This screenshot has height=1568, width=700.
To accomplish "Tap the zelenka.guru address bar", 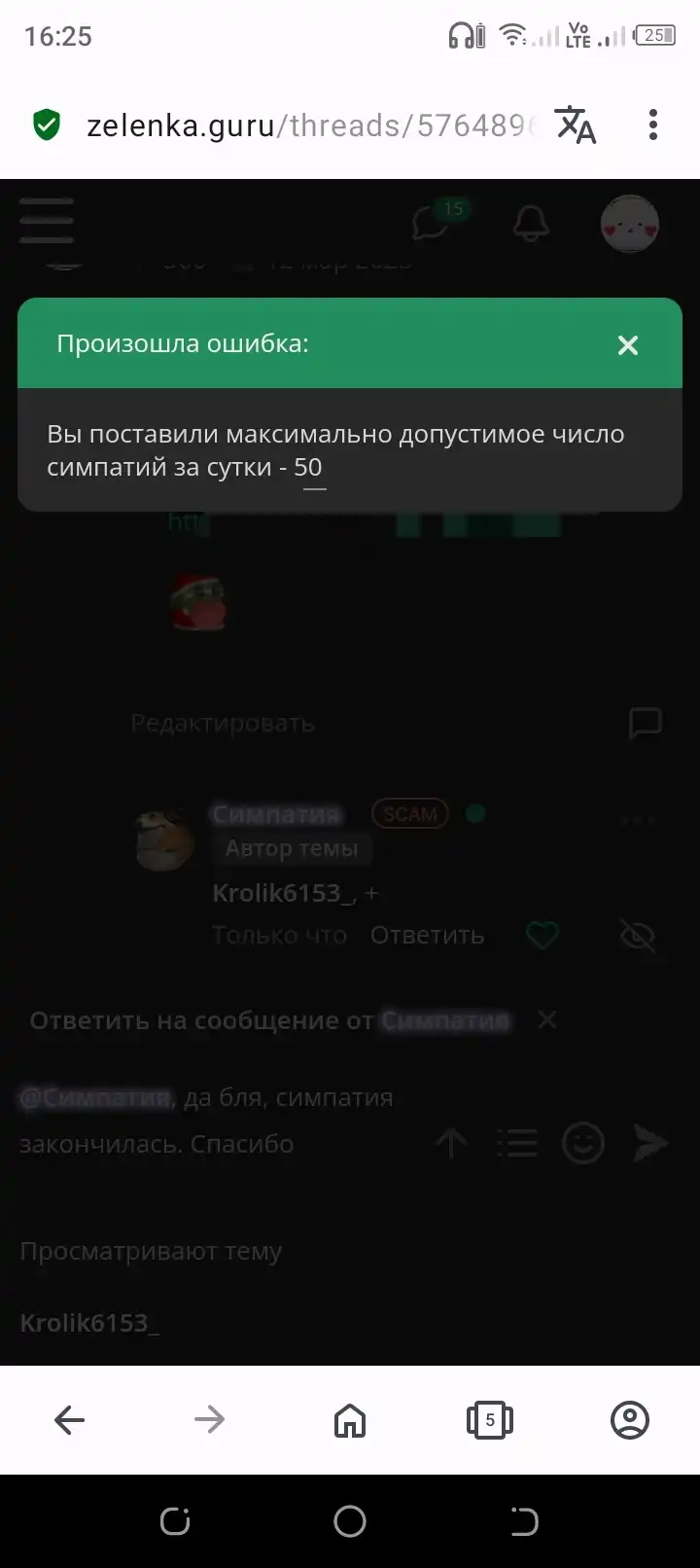I will pyautogui.click(x=311, y=125).
